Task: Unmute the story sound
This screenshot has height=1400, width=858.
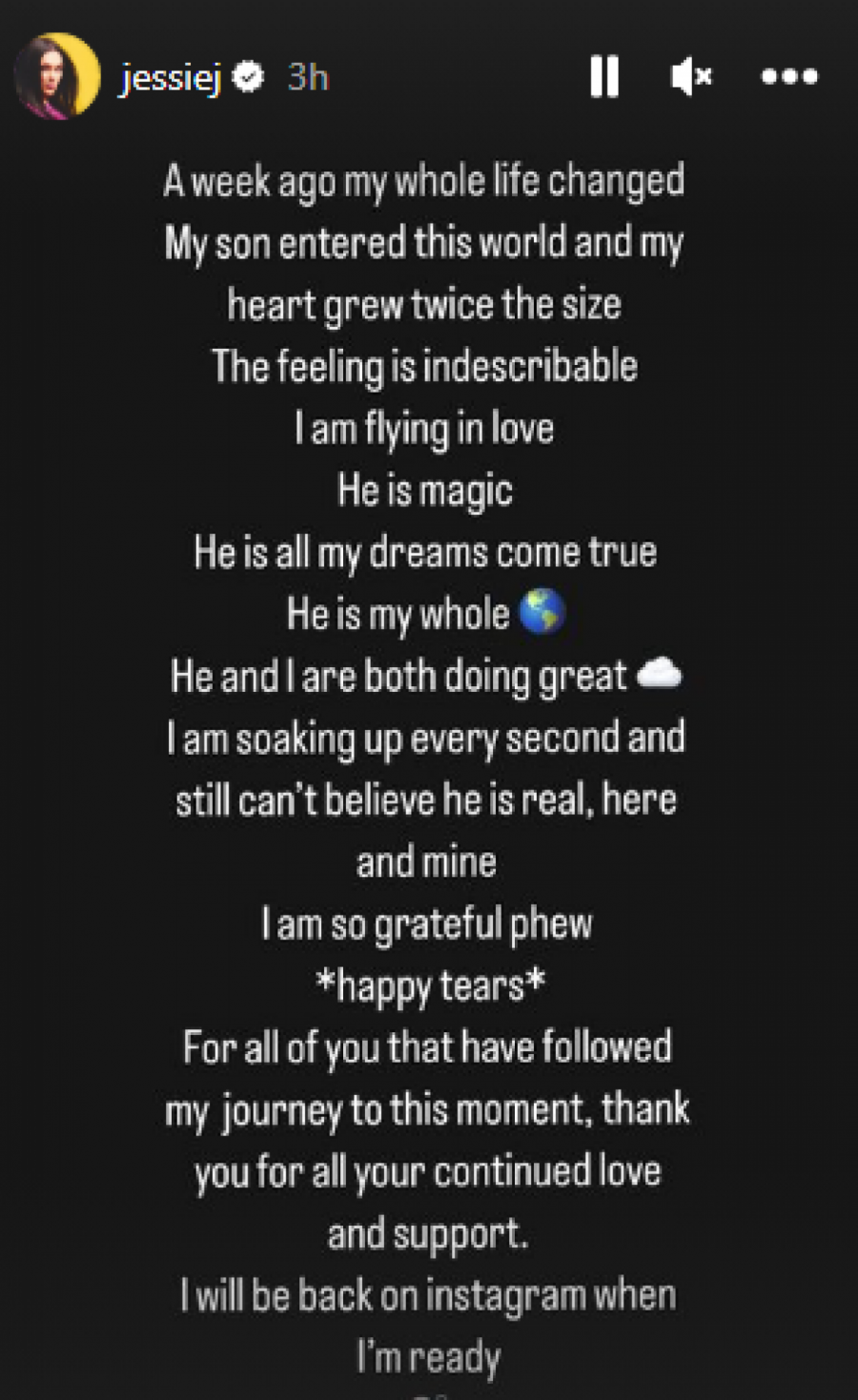Action: [691, 76]
